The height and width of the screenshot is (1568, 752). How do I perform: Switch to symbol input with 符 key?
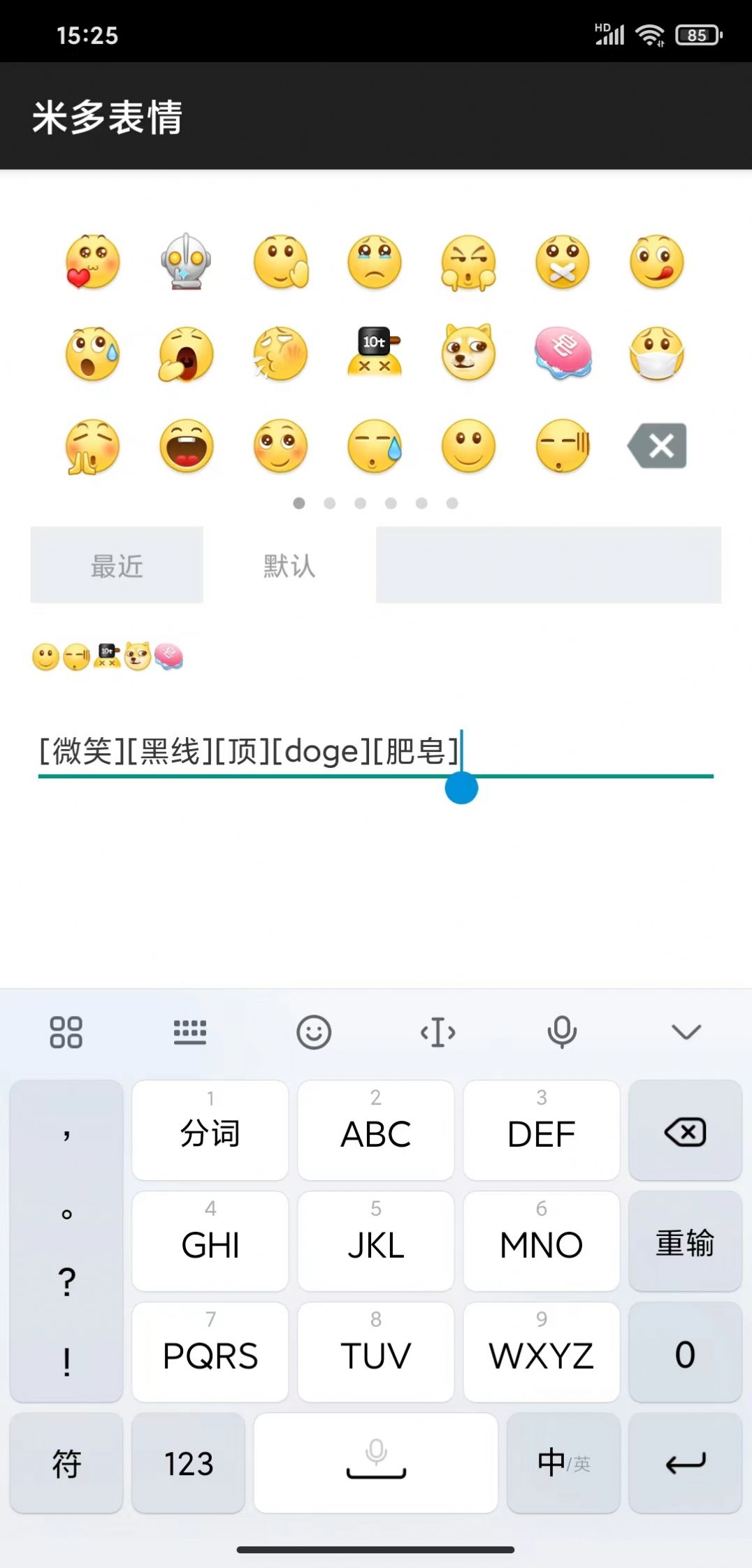coord(66,1464)
